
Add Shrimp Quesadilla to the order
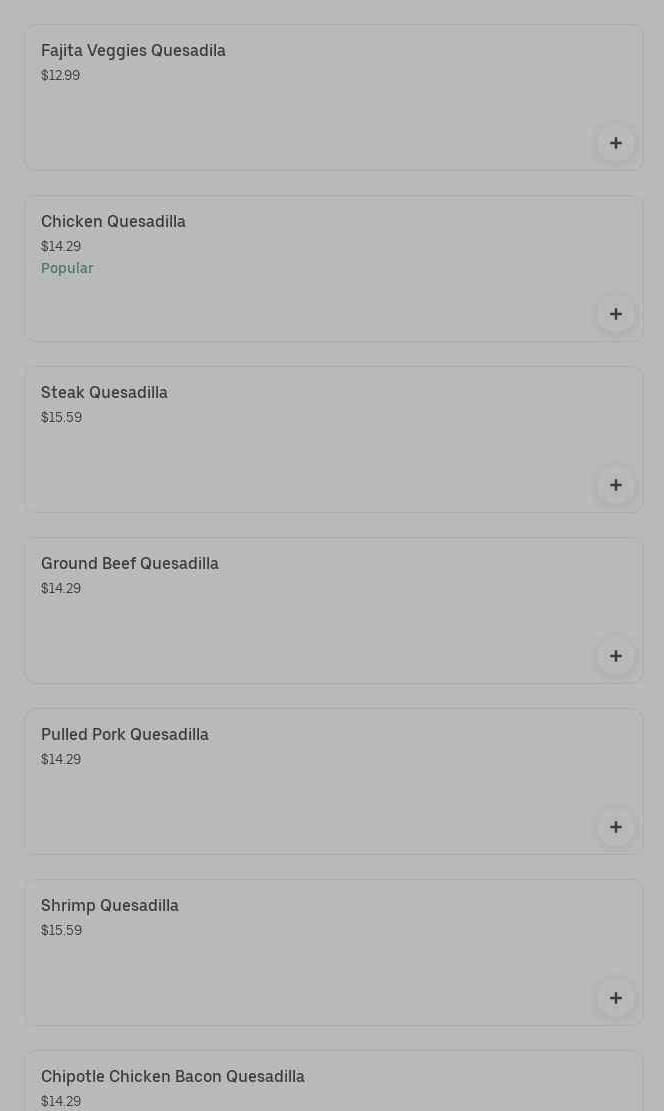(x=615, y=998)
